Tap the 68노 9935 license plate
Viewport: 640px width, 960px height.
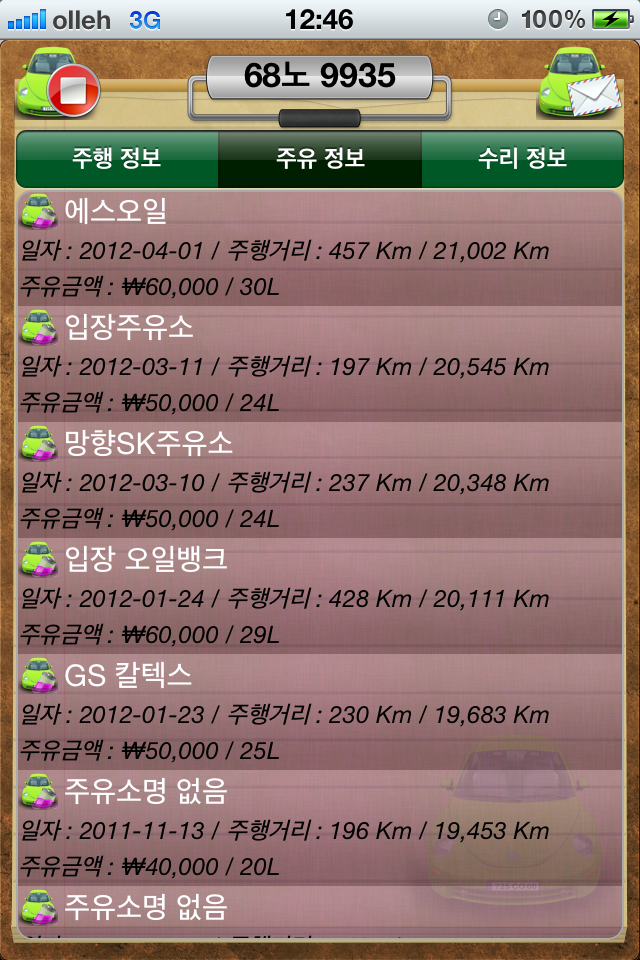[320, 76]
